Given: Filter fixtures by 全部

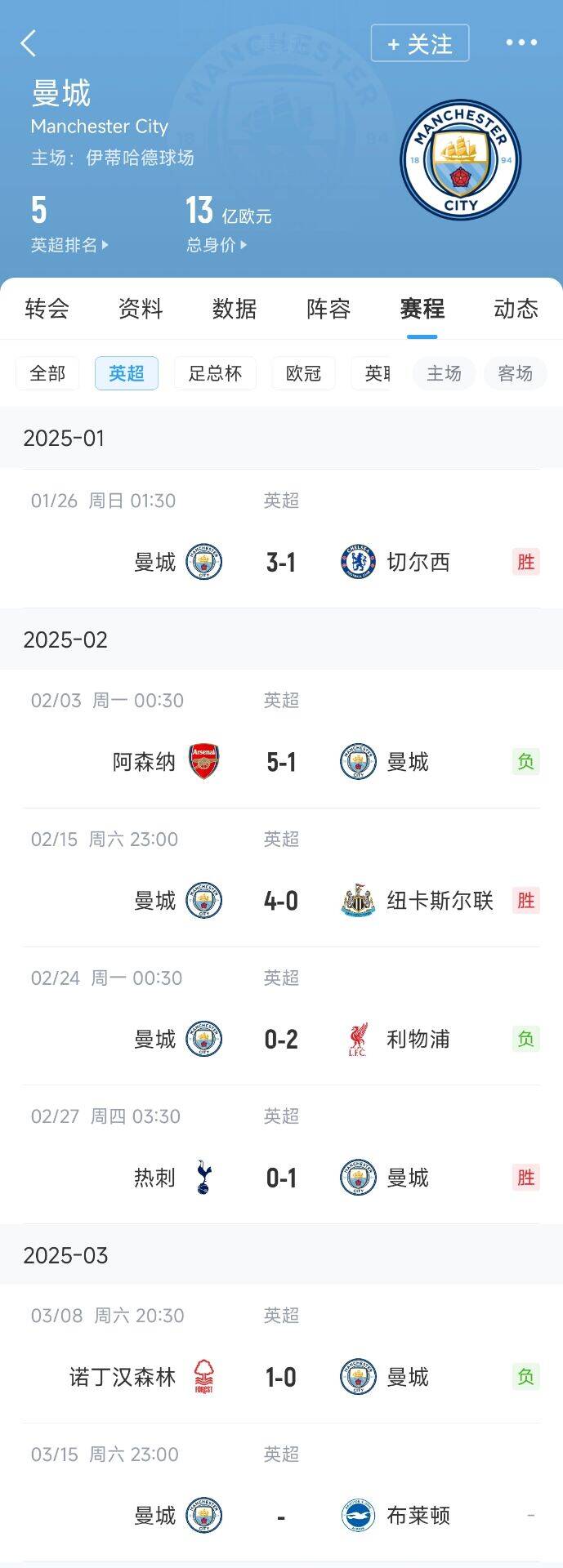Looking at the screenshot, I should pyautogui.click(x=47, y=373).
